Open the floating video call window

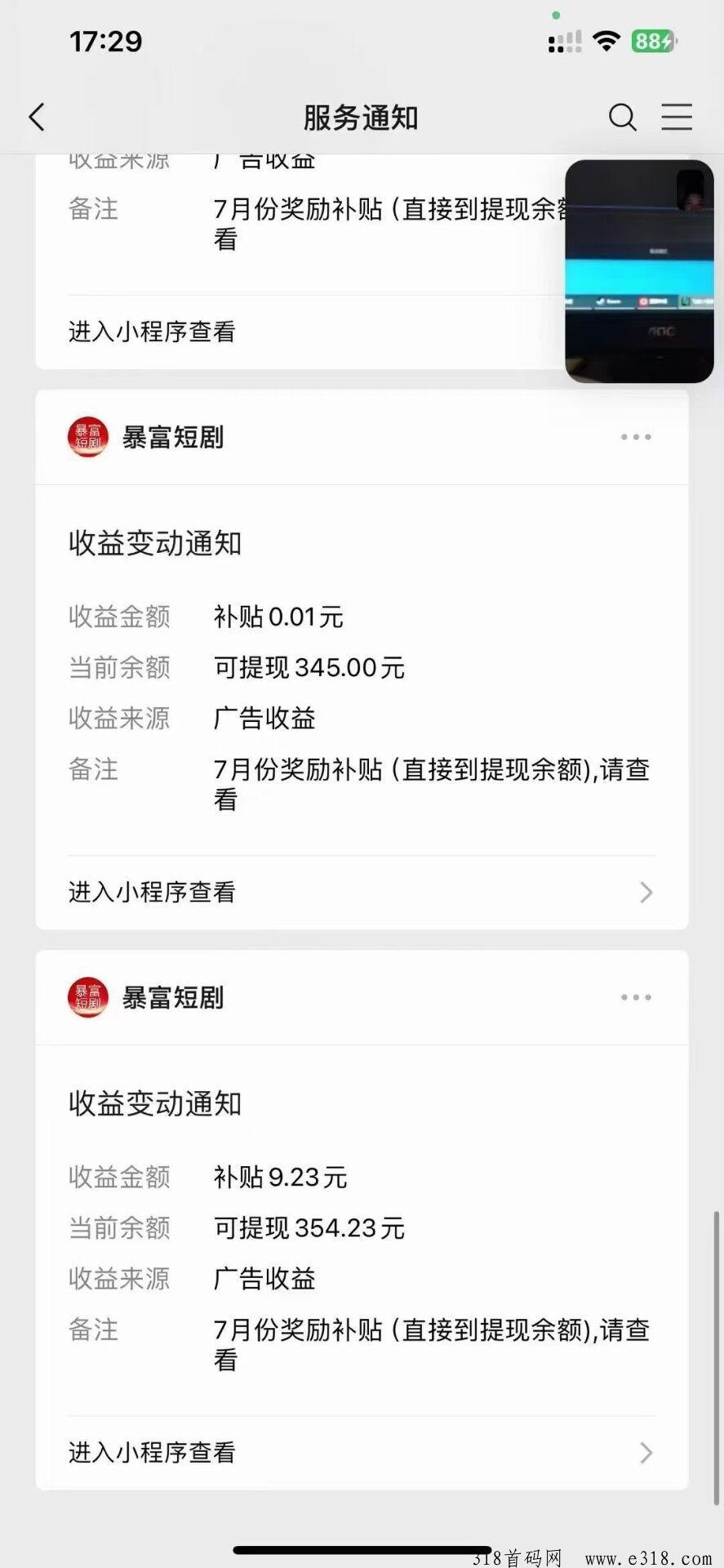point(639,271)
